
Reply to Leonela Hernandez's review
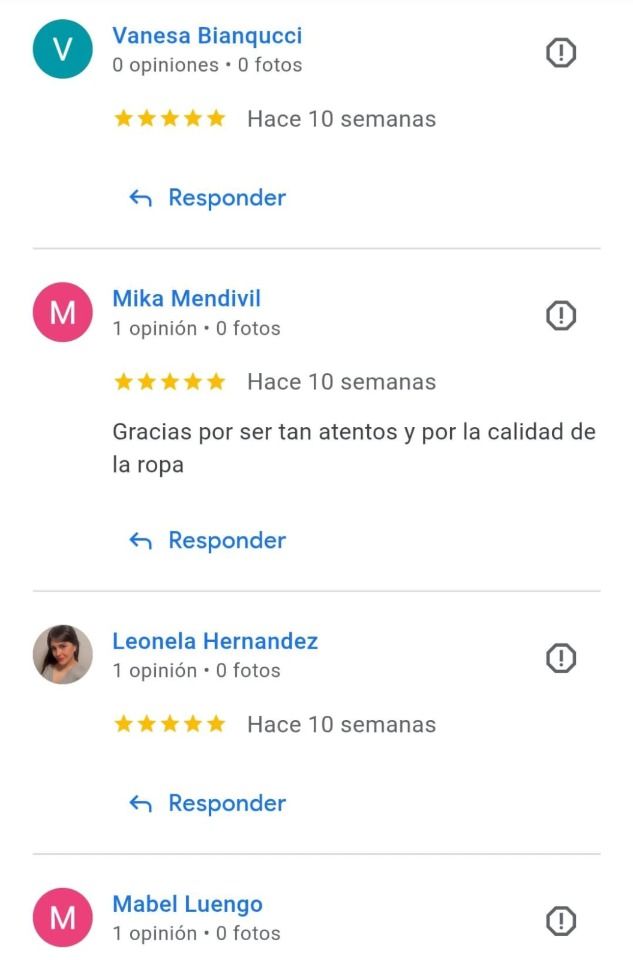[208, 804]
